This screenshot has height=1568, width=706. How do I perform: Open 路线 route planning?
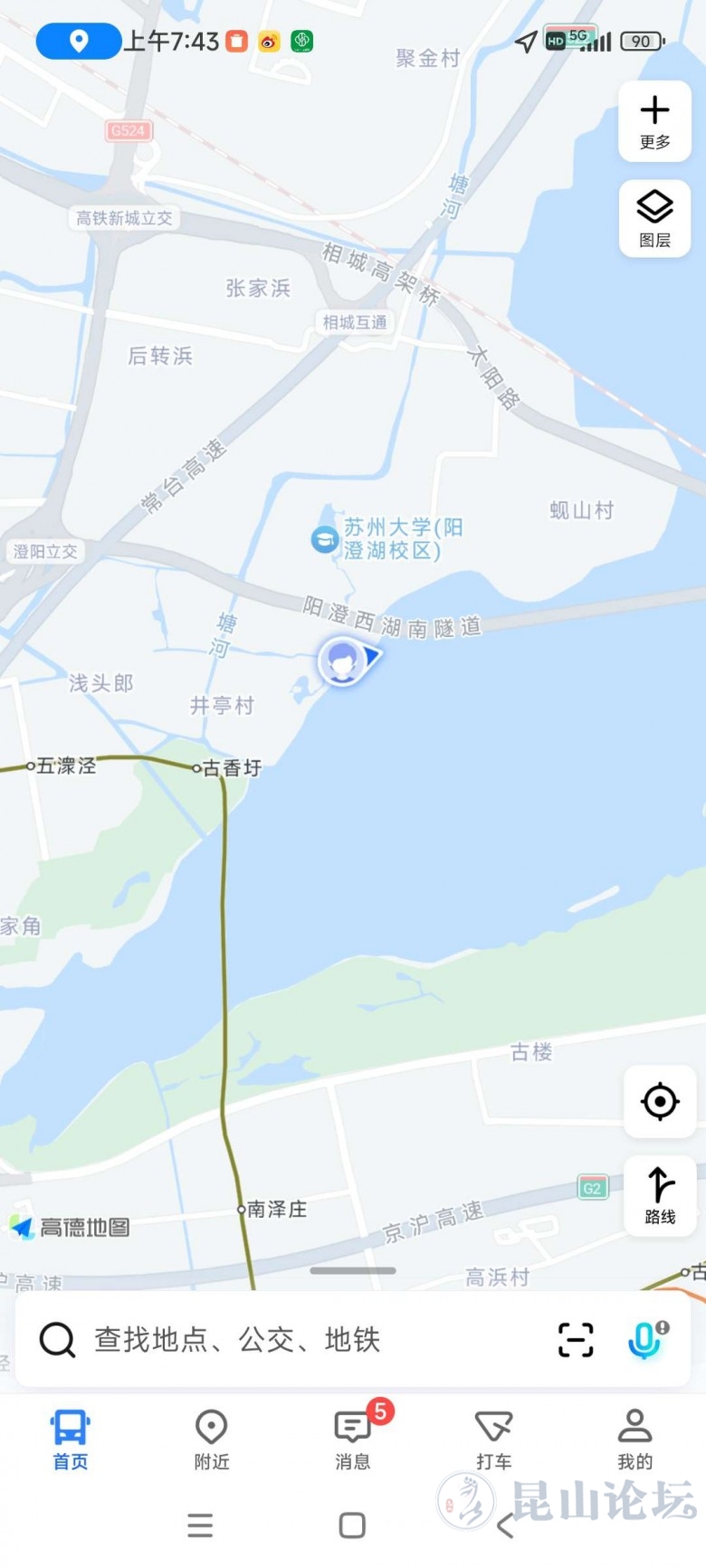tap(660, 1194)
